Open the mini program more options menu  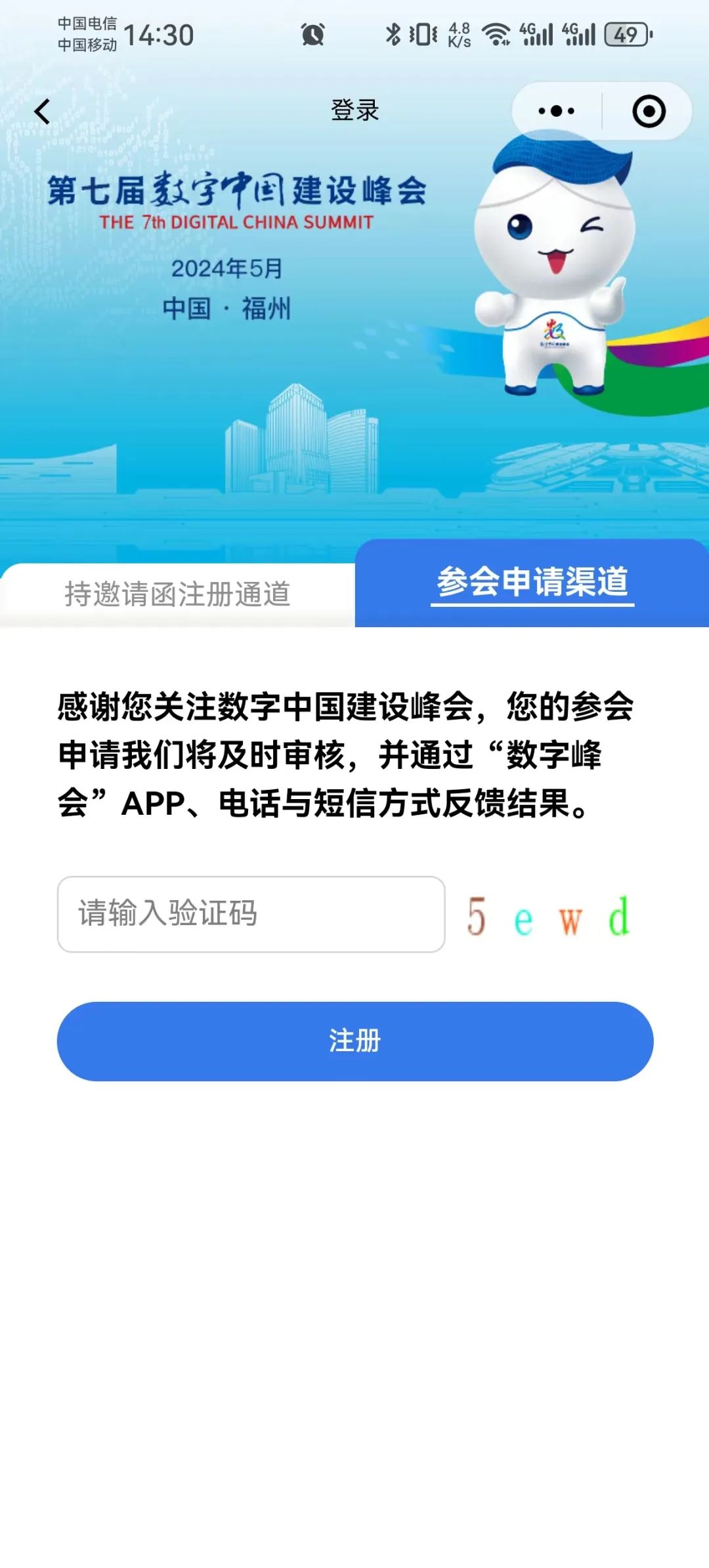click(x=556, y=112)
